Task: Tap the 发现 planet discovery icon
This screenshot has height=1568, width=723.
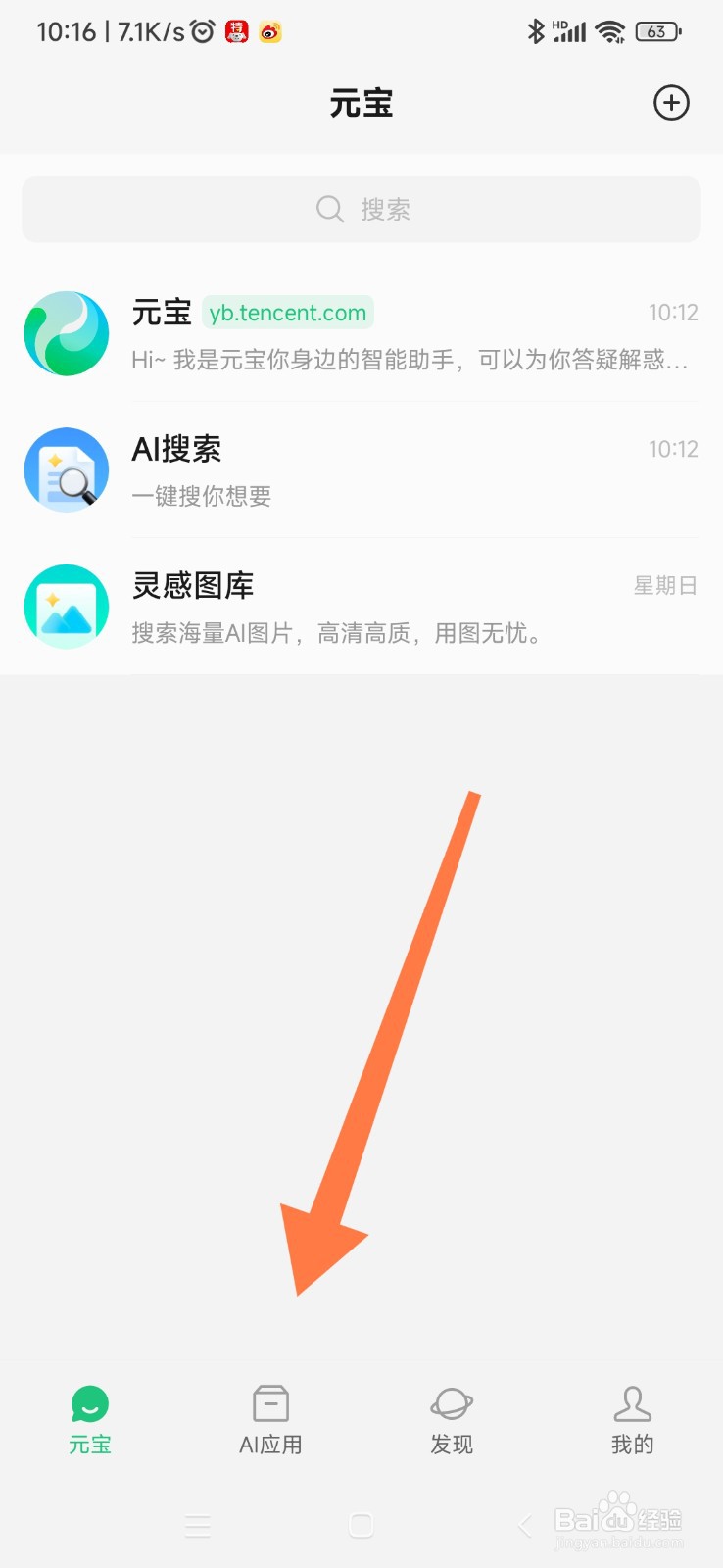Action: coord(452,1403)
